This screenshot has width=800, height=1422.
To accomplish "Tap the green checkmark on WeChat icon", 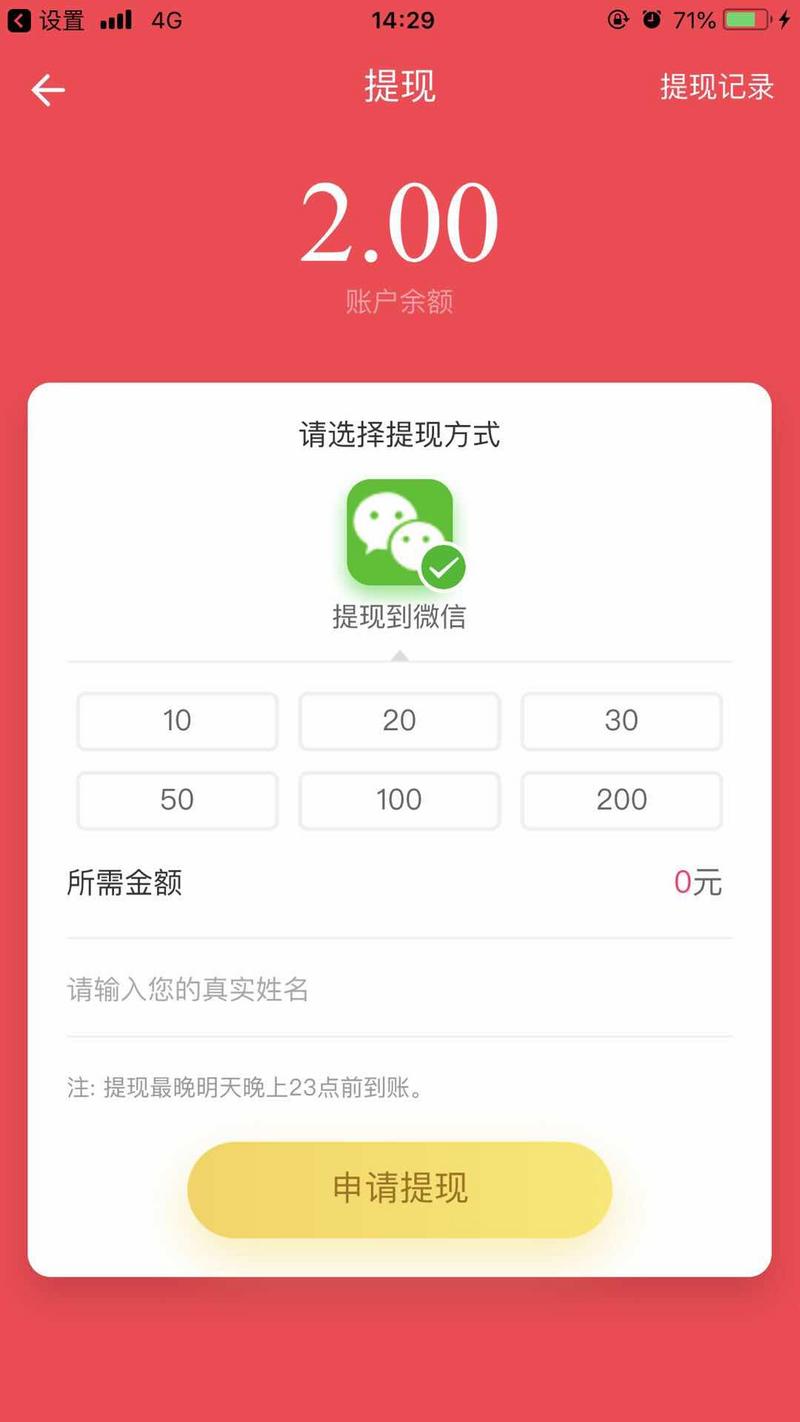I will pyautogui.click(x=444, y=567).
